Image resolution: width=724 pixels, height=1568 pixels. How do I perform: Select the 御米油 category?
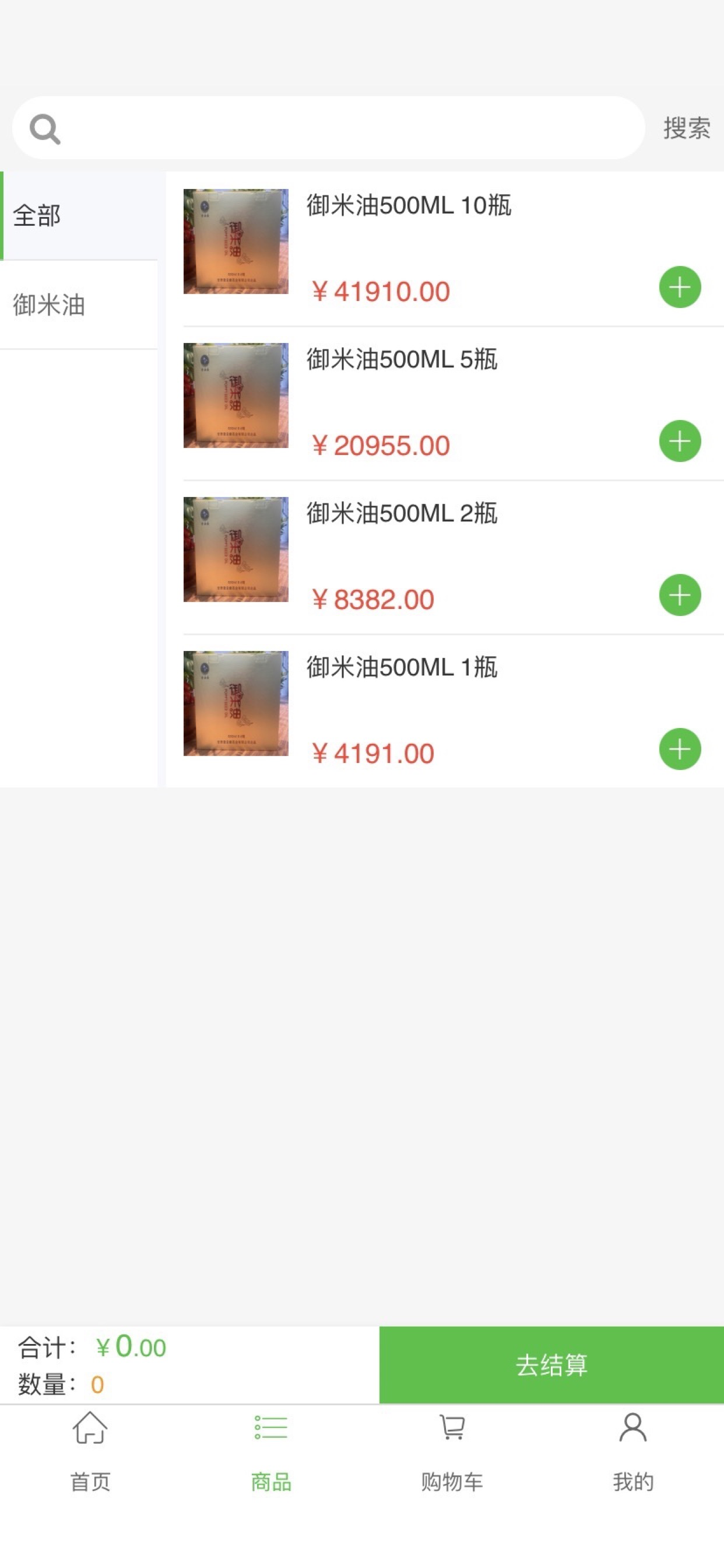pos(79,305)
